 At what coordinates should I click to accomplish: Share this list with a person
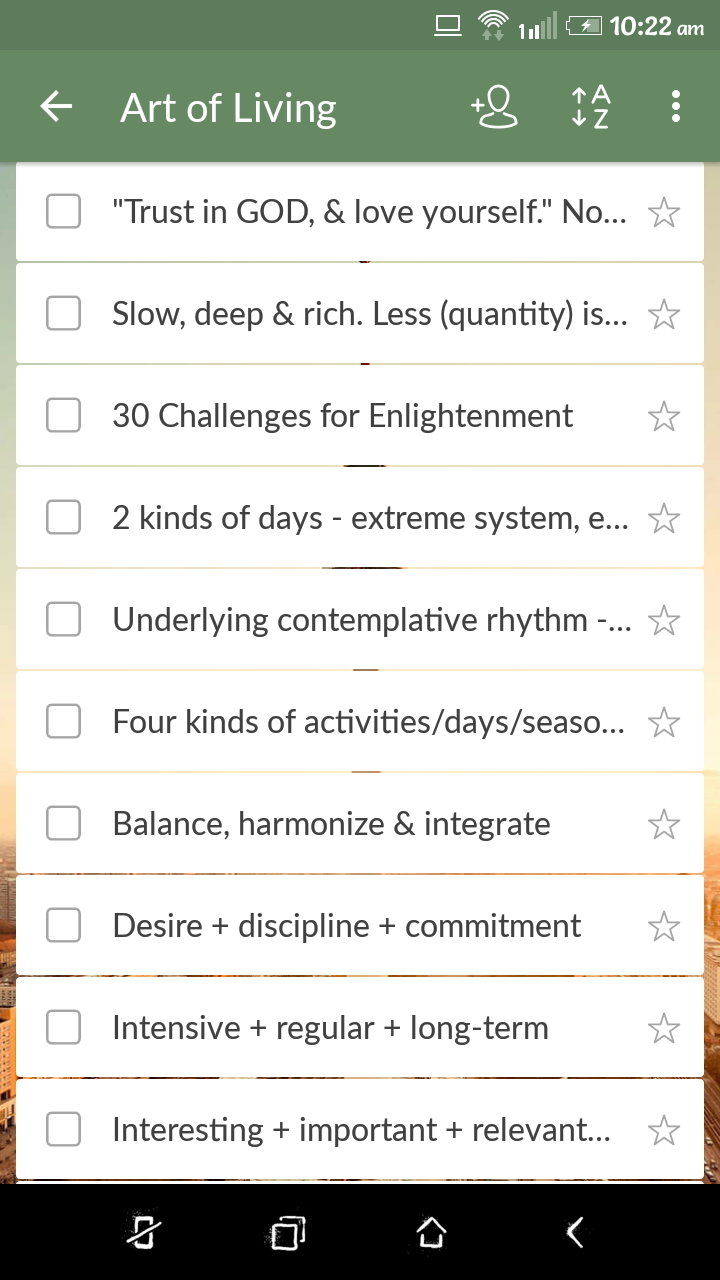click(494, 107)
